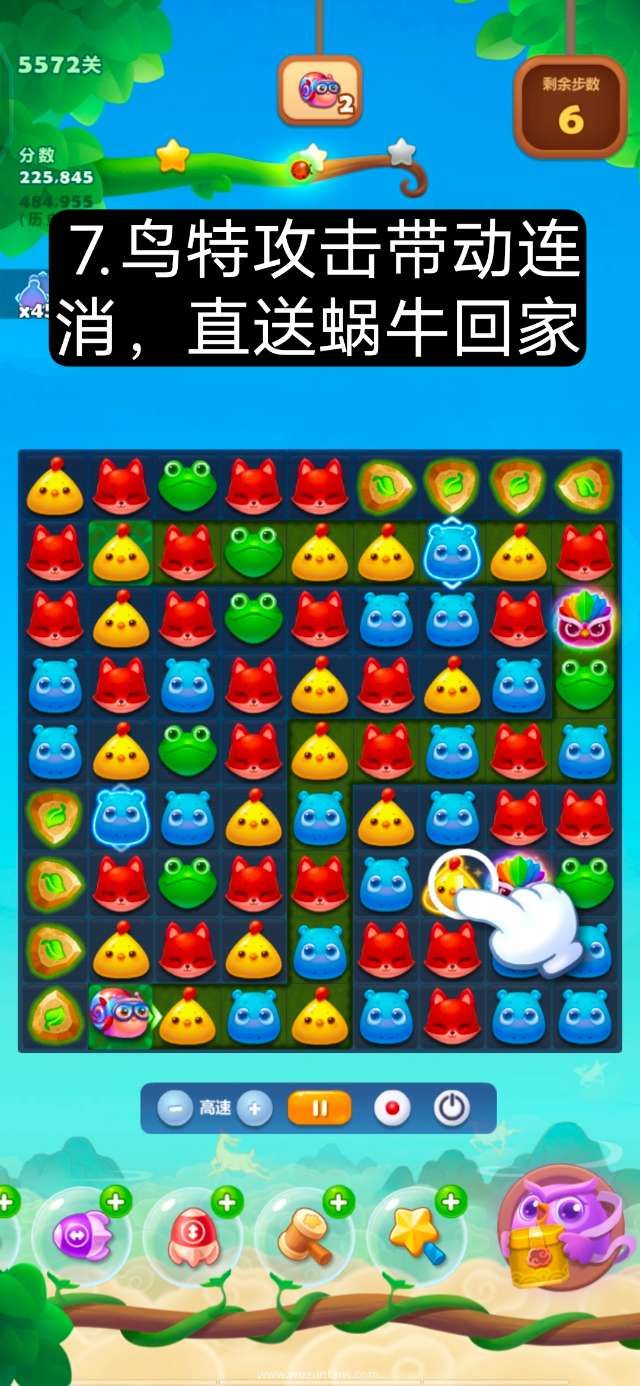Start recording with the red dot button
Screen dimensions: 640x1386
point(391,1108)
